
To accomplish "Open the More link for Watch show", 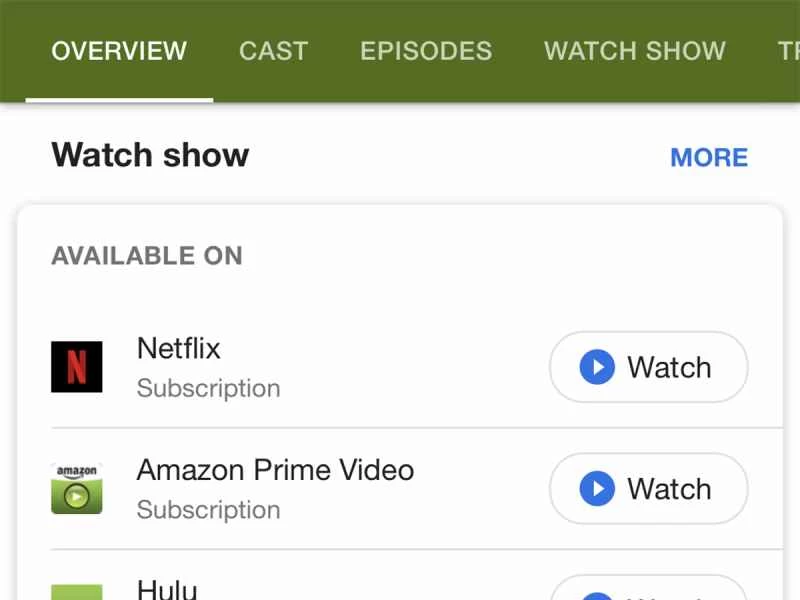I will [x=708, y=157].
